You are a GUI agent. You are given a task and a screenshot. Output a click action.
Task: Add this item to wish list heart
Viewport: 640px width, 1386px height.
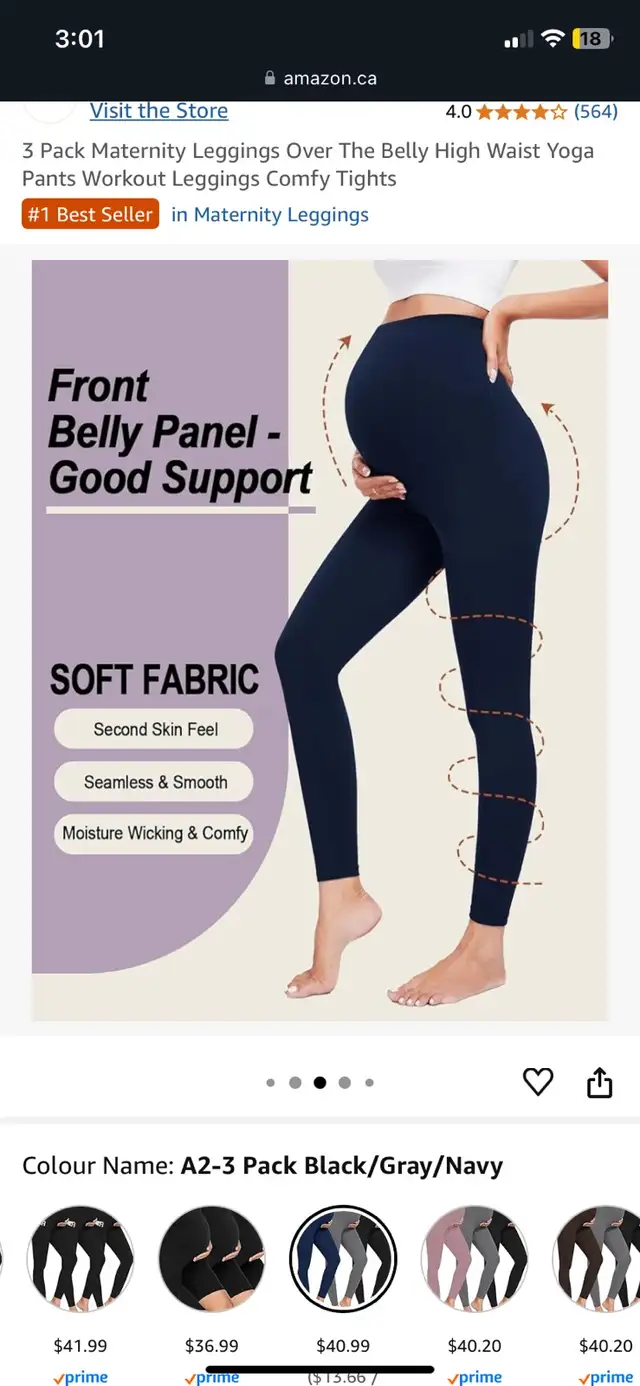[x=538, y=1081]
